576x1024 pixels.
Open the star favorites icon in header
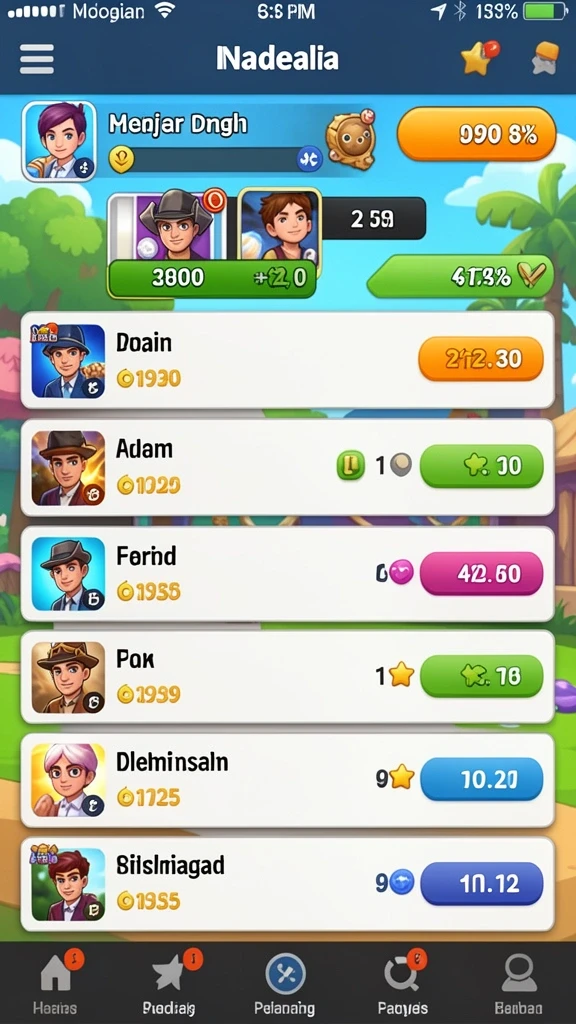[480, 58]
